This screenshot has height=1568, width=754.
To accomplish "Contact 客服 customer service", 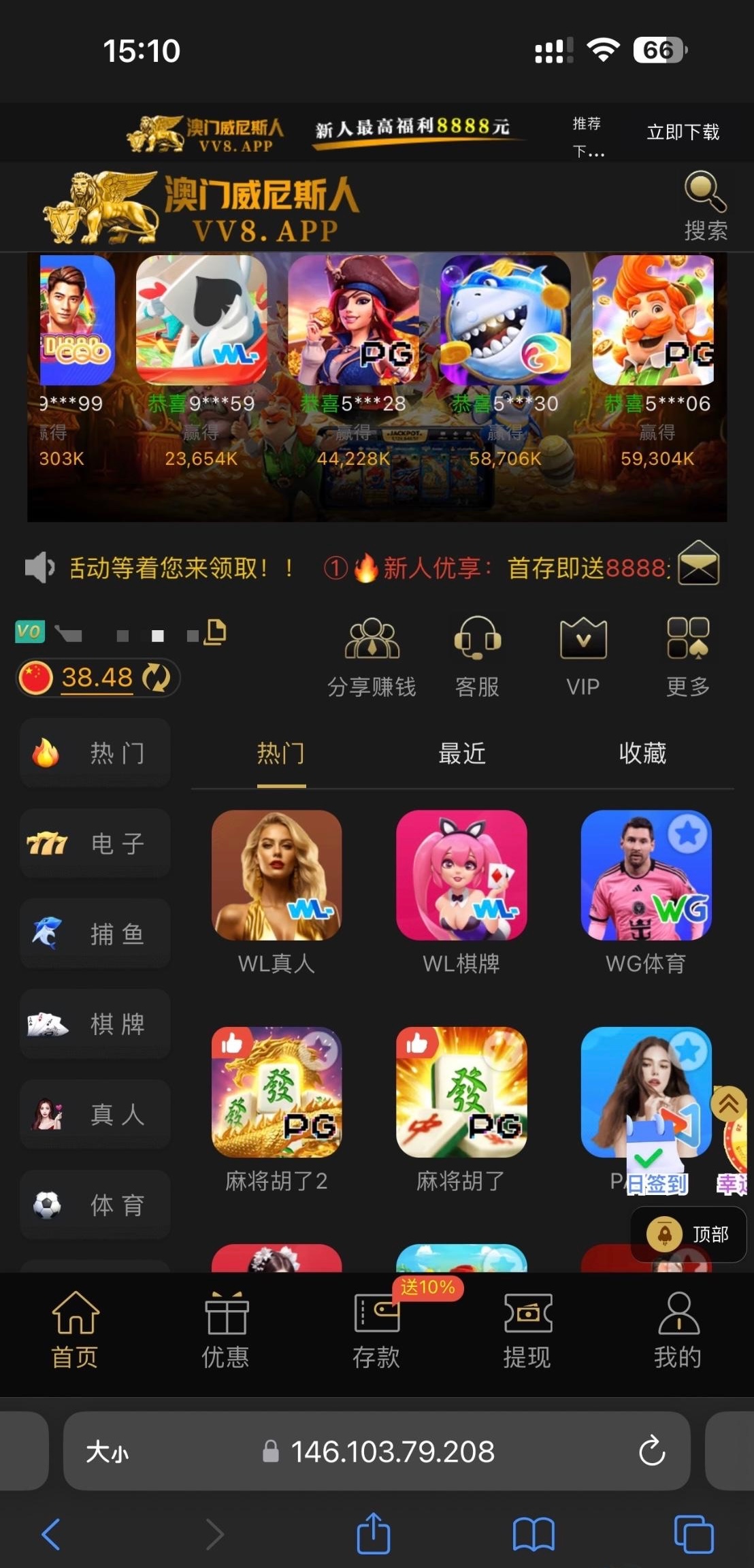I will [x=477, y=657].
